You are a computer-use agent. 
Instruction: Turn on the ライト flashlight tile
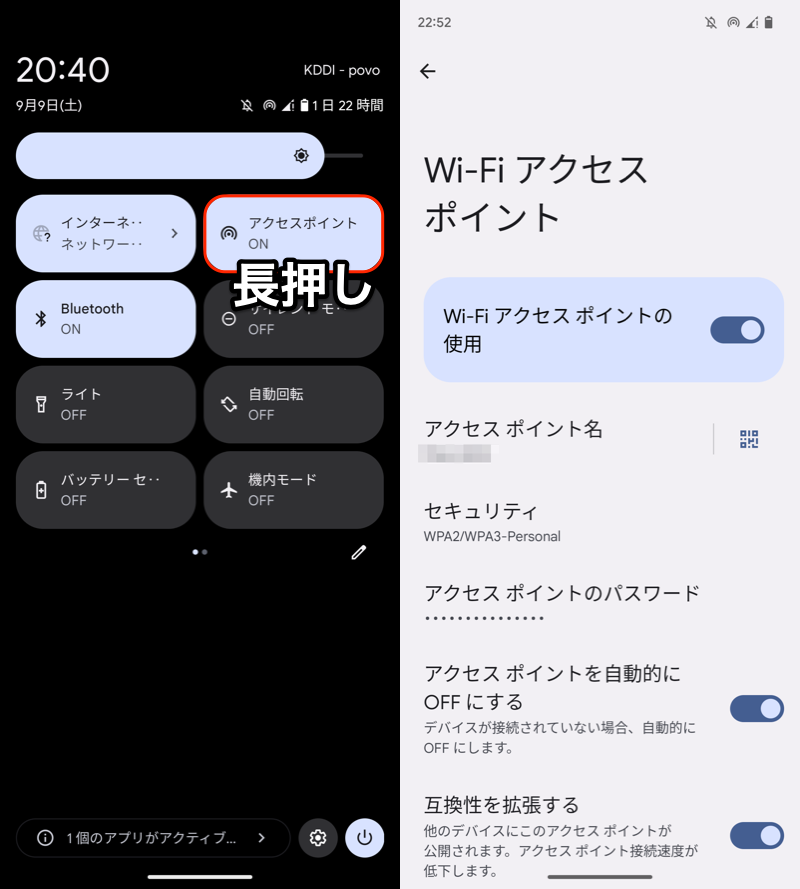pos(105,404)
